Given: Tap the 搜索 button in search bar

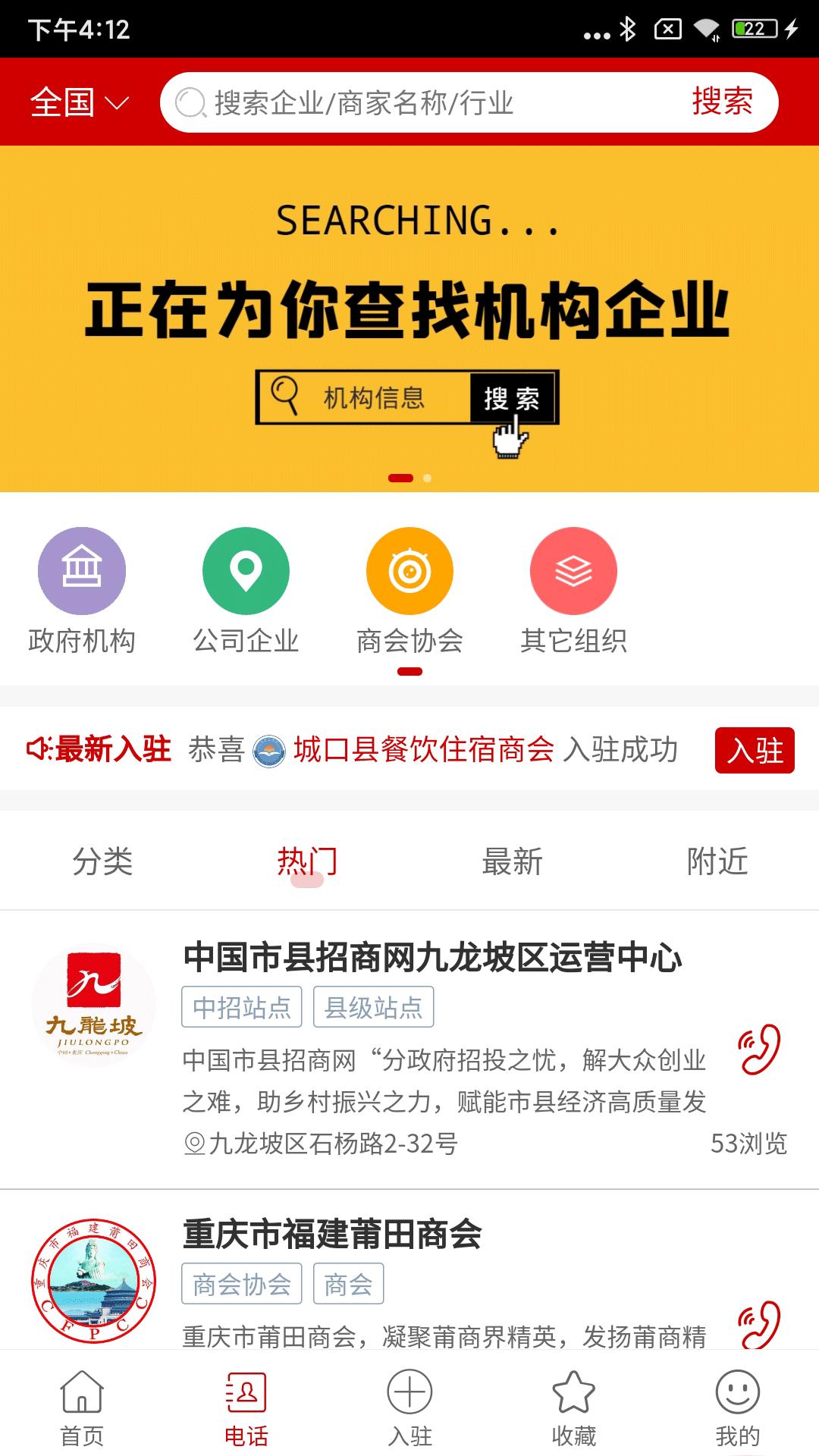Looking at the screenshot, I should 723,102.
